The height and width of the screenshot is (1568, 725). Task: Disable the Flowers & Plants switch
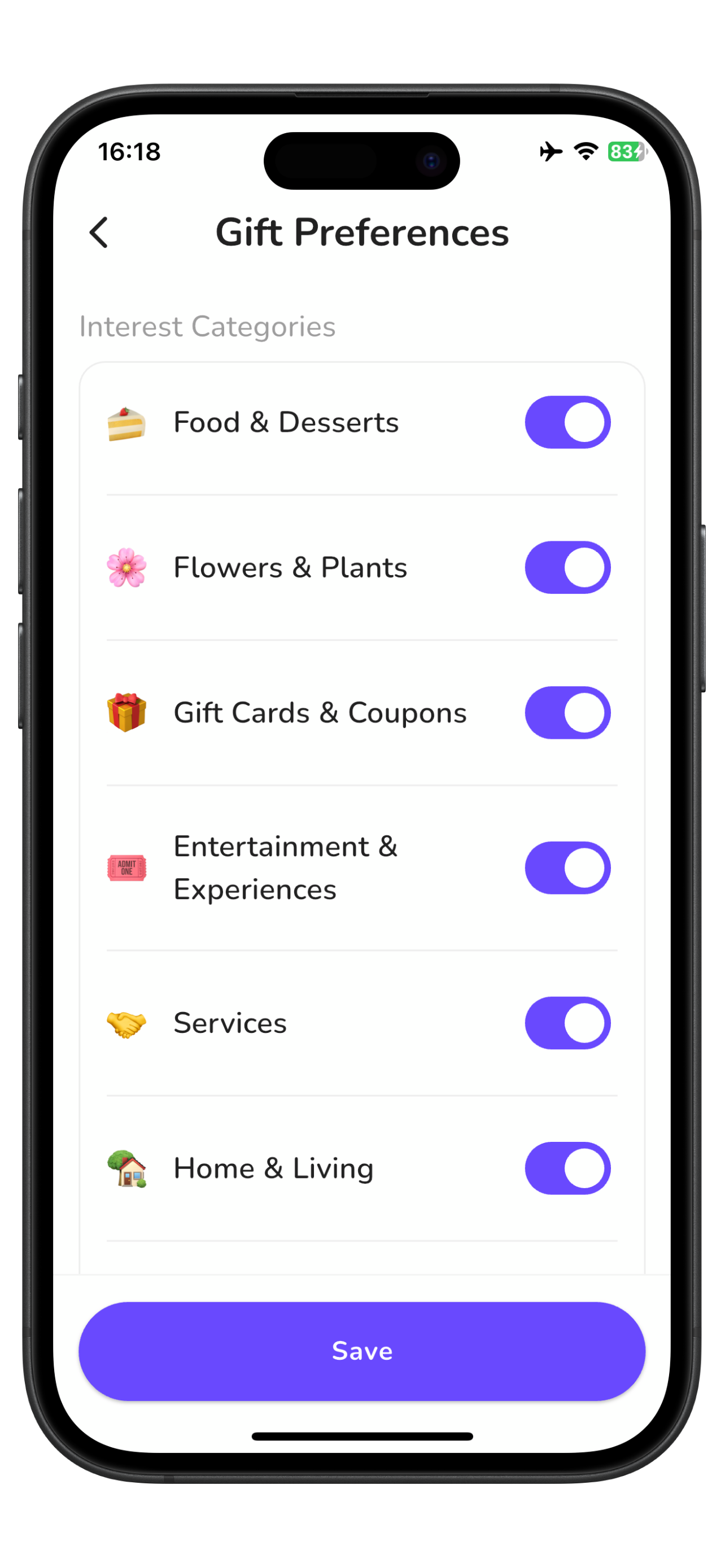tap(567, 567)
